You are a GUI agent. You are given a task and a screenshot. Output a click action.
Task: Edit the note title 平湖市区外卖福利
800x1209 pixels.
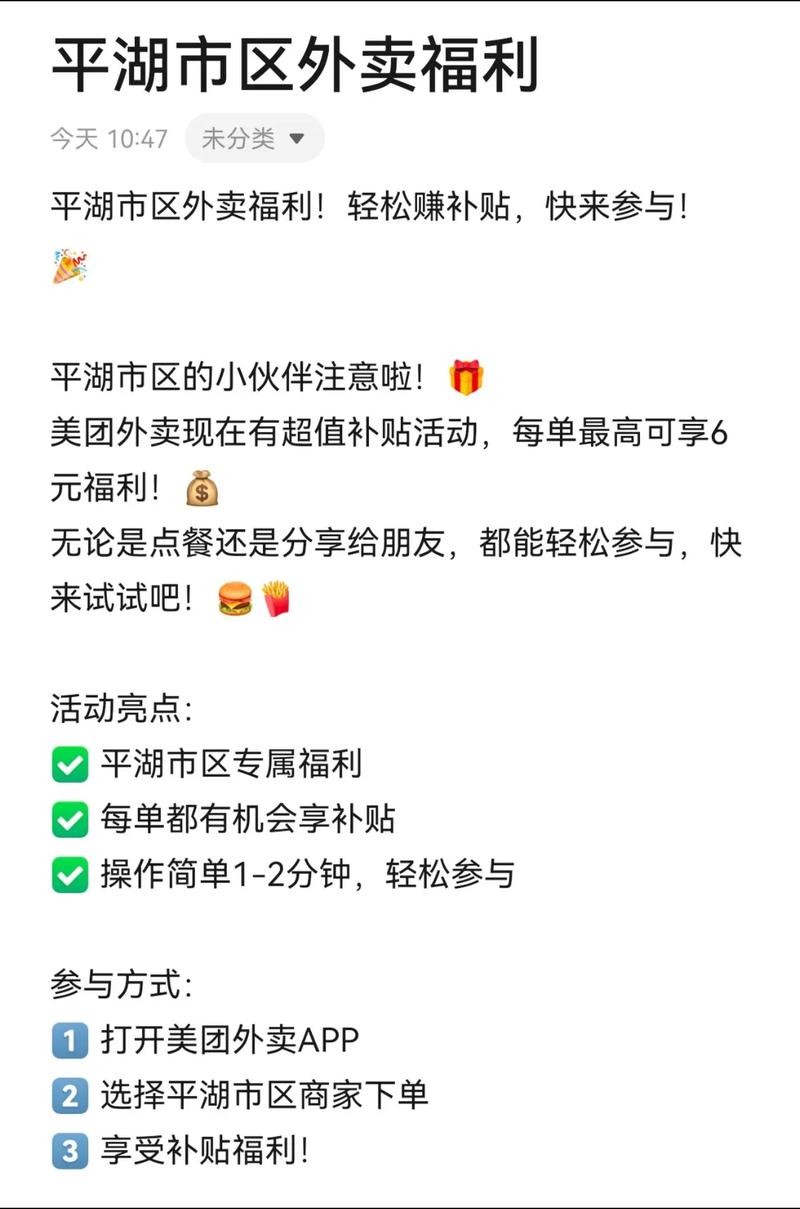[x=295, y=65]
